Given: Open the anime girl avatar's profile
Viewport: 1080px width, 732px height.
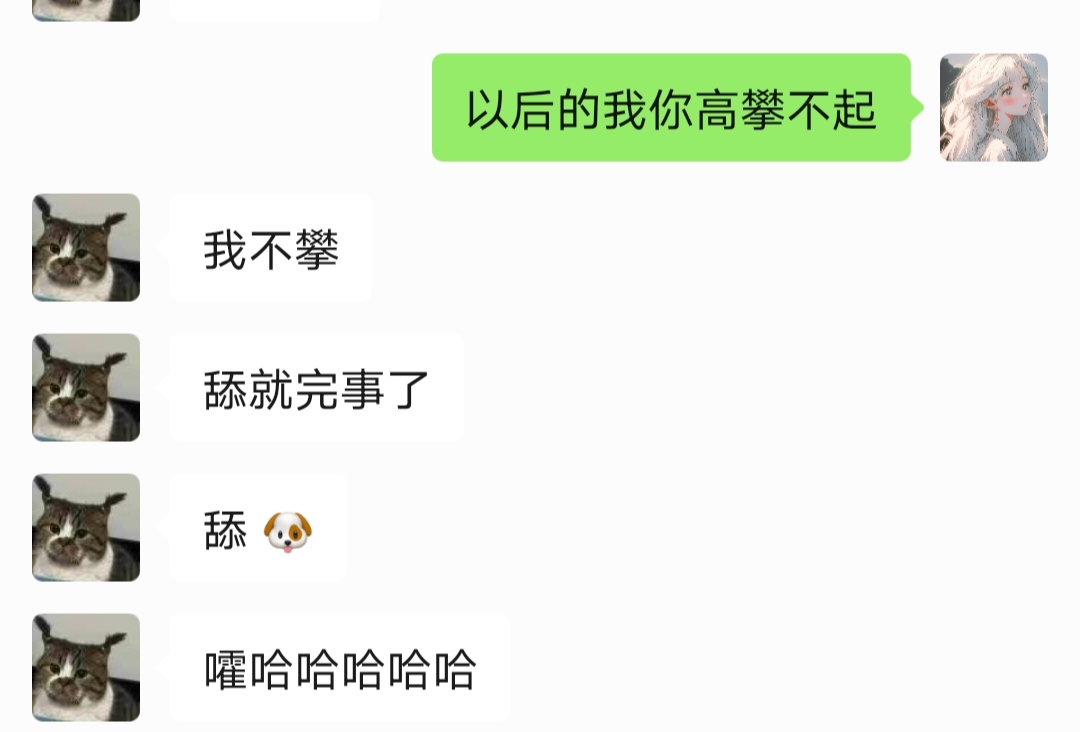Looking at the screenshot, I should coord(993,107).
